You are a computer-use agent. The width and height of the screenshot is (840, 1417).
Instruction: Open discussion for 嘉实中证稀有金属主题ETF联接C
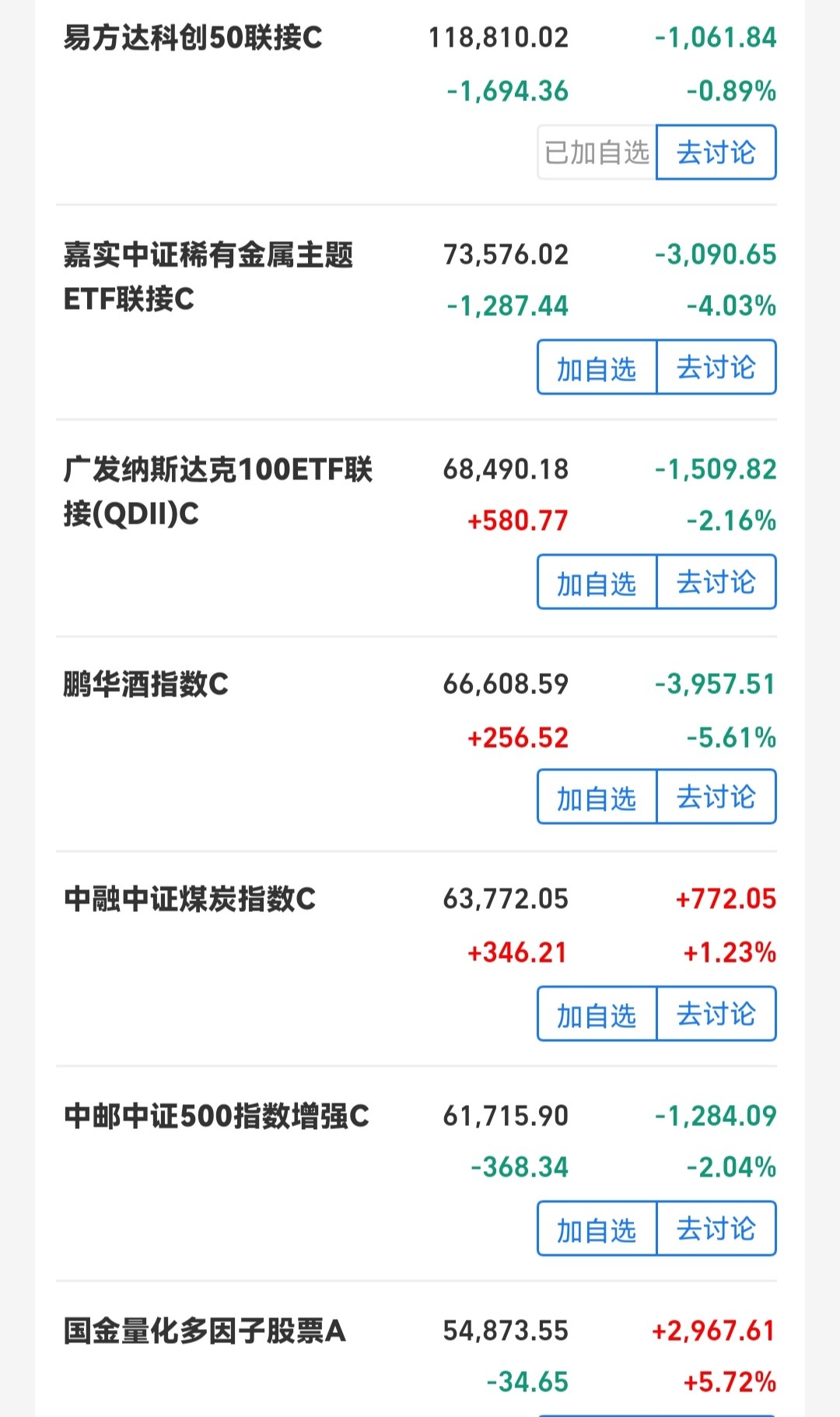[715, 368]
